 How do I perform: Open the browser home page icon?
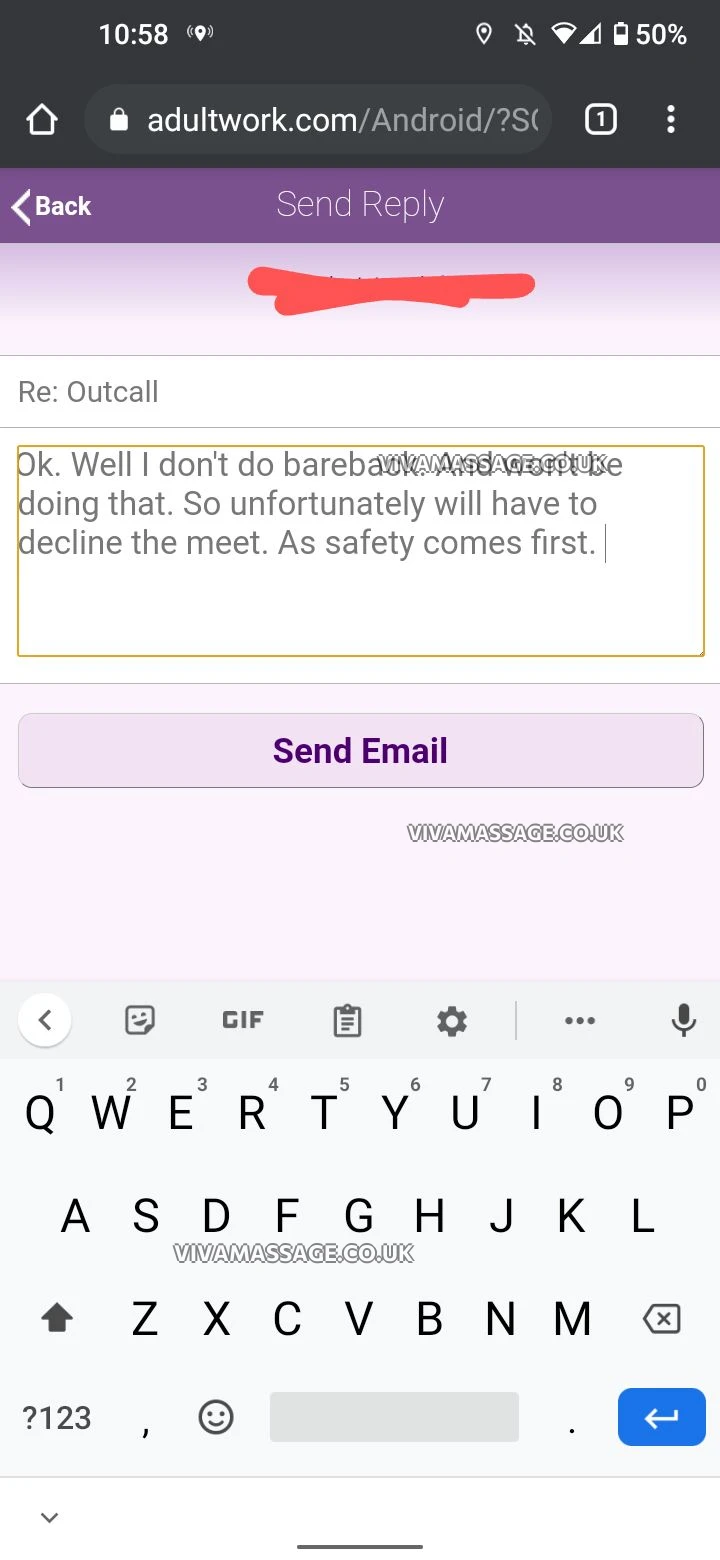pos(42,121)
